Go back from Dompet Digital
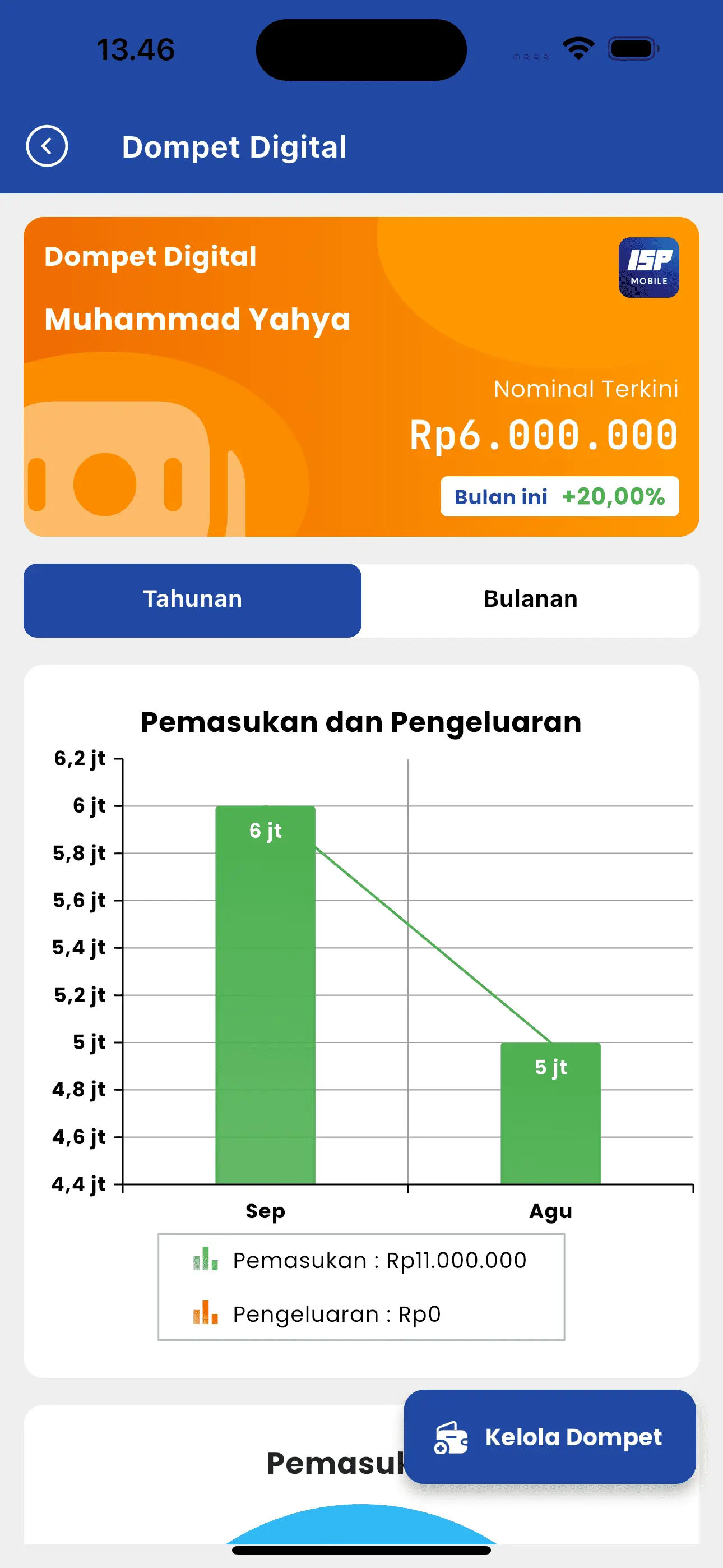This screenshot has height=1568, width=723. (47, 146)
